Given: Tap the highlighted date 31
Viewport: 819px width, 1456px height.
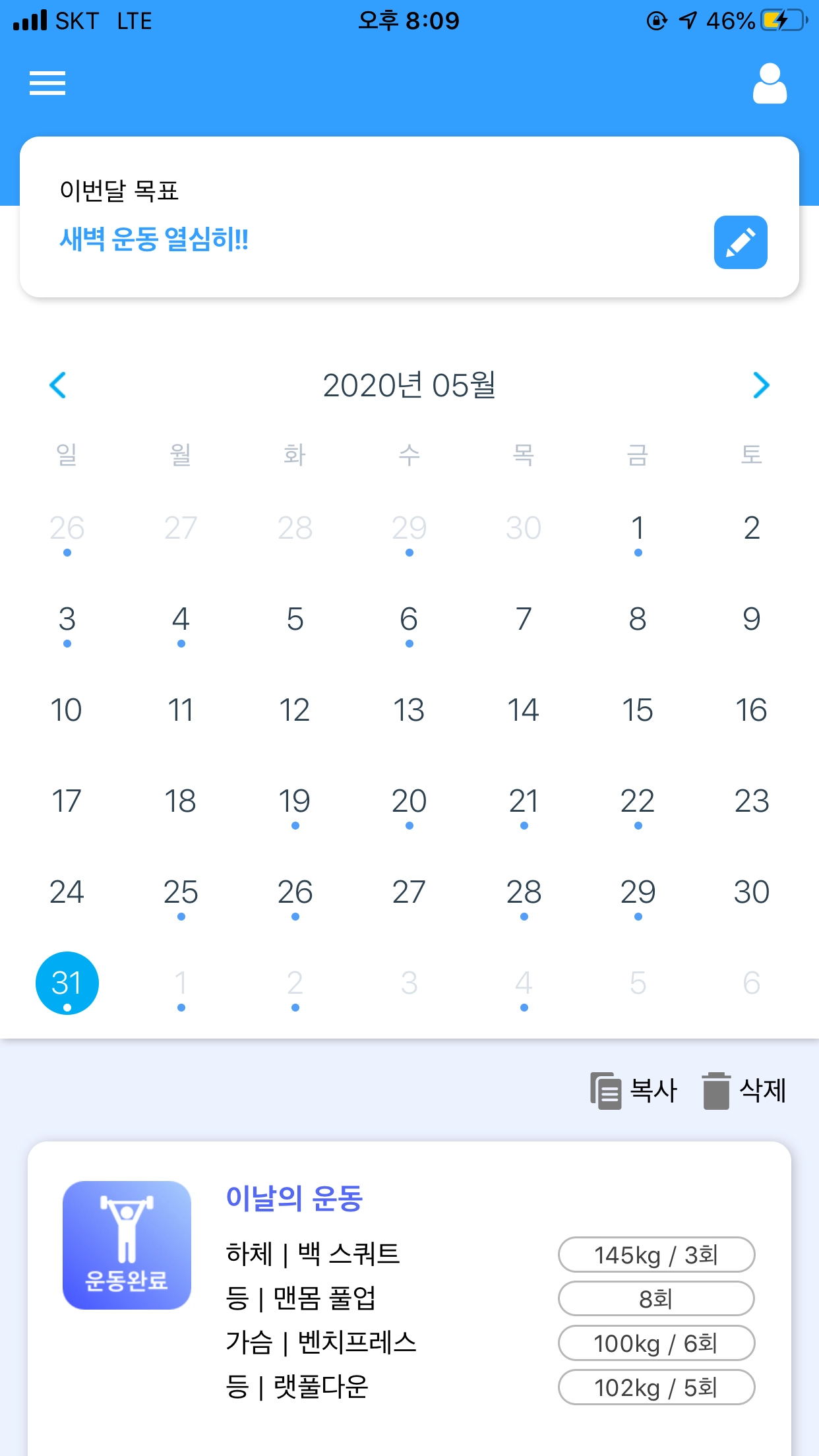Looking at the screenshot, I should point(67,983).
